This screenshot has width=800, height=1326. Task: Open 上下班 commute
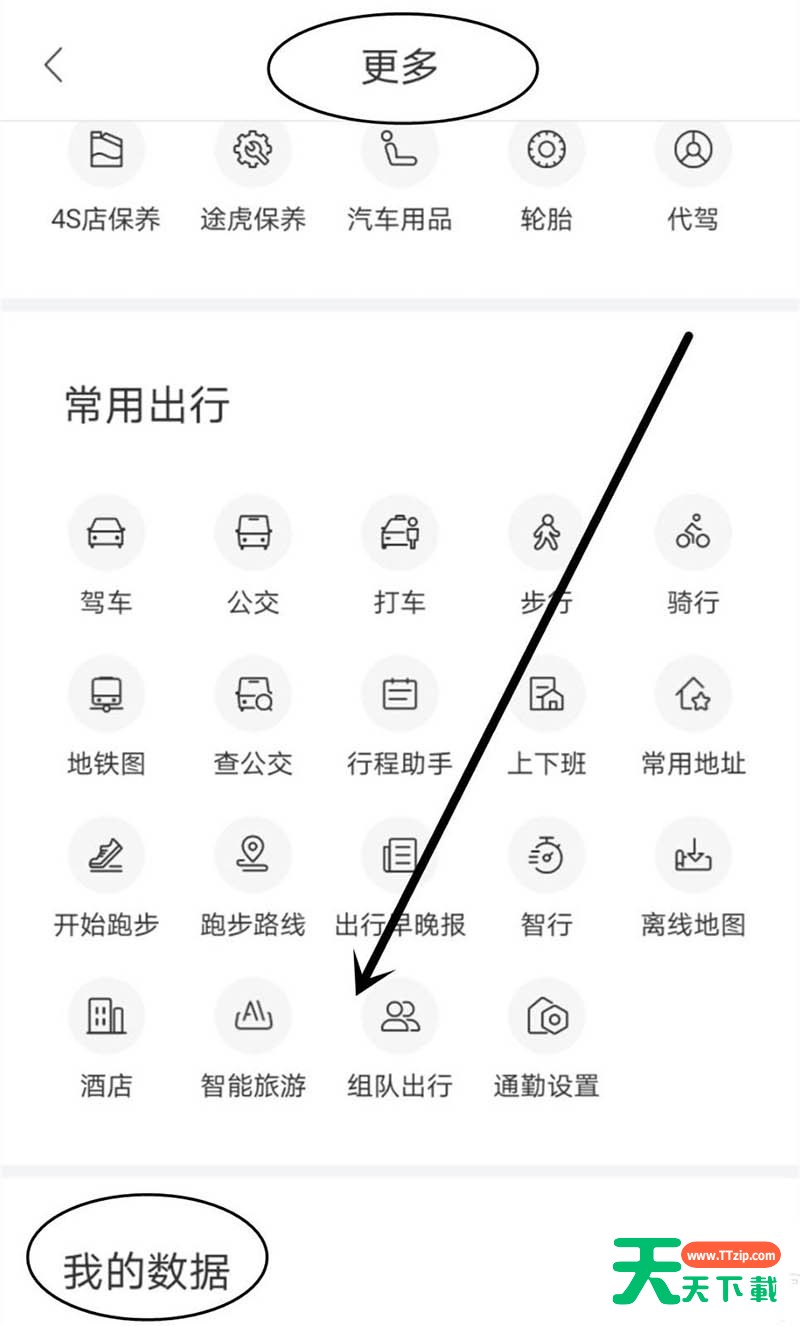546,718
